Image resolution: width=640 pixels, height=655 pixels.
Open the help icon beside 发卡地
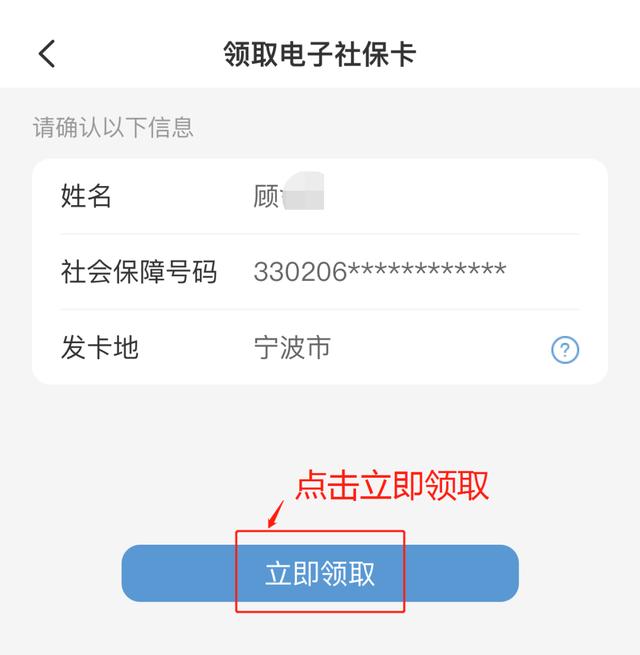point(565,350)
